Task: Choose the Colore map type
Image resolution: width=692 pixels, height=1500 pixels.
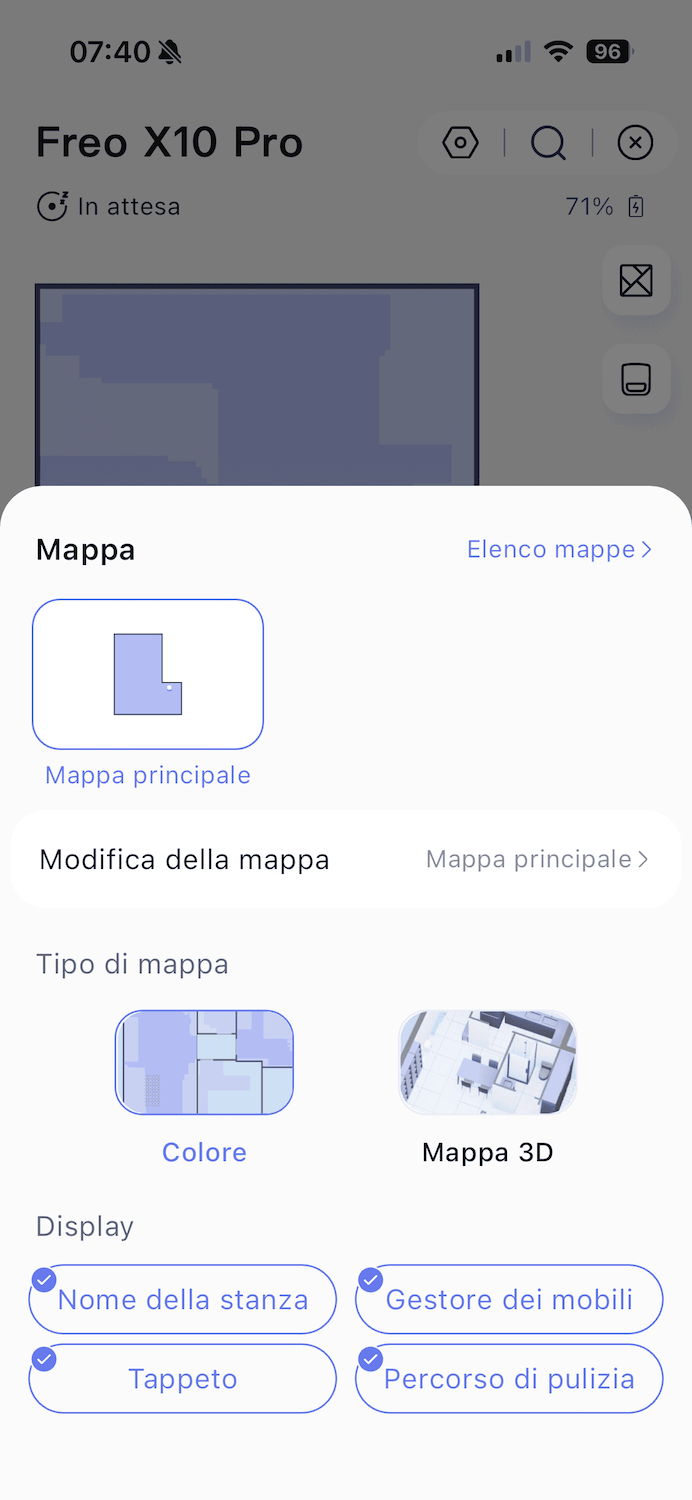Action: point(204,1062)
